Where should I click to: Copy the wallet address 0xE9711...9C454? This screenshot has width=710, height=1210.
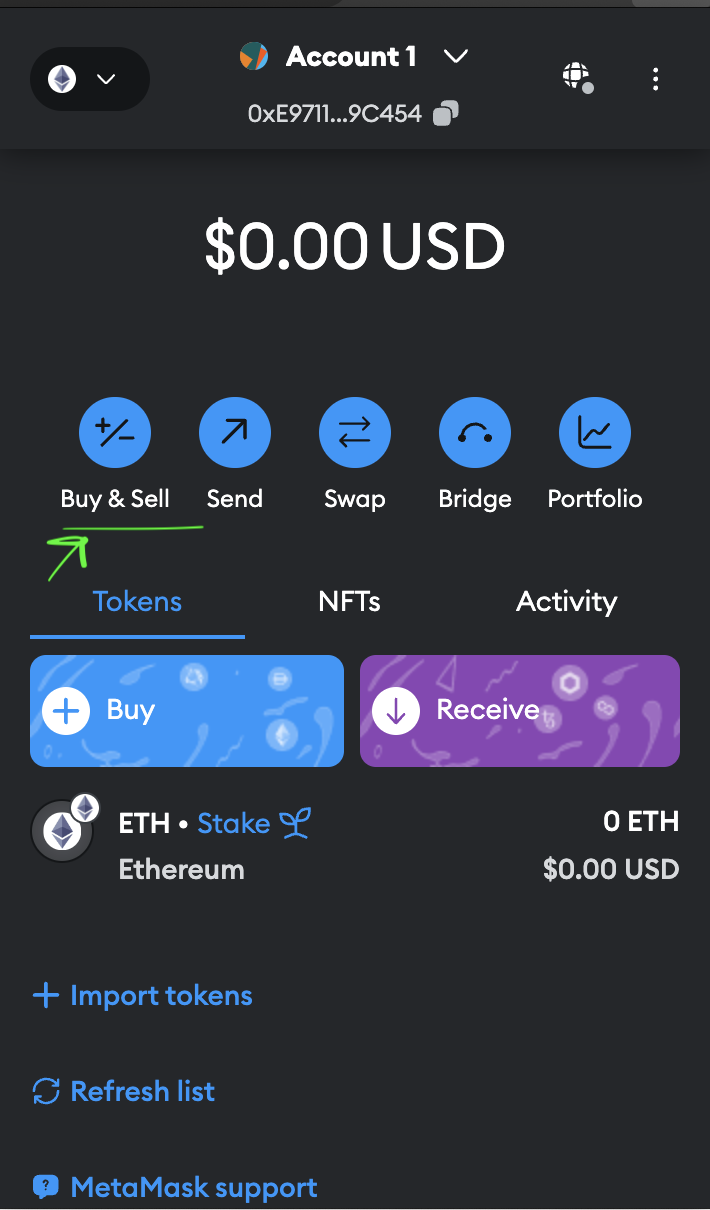pos(446,114)
